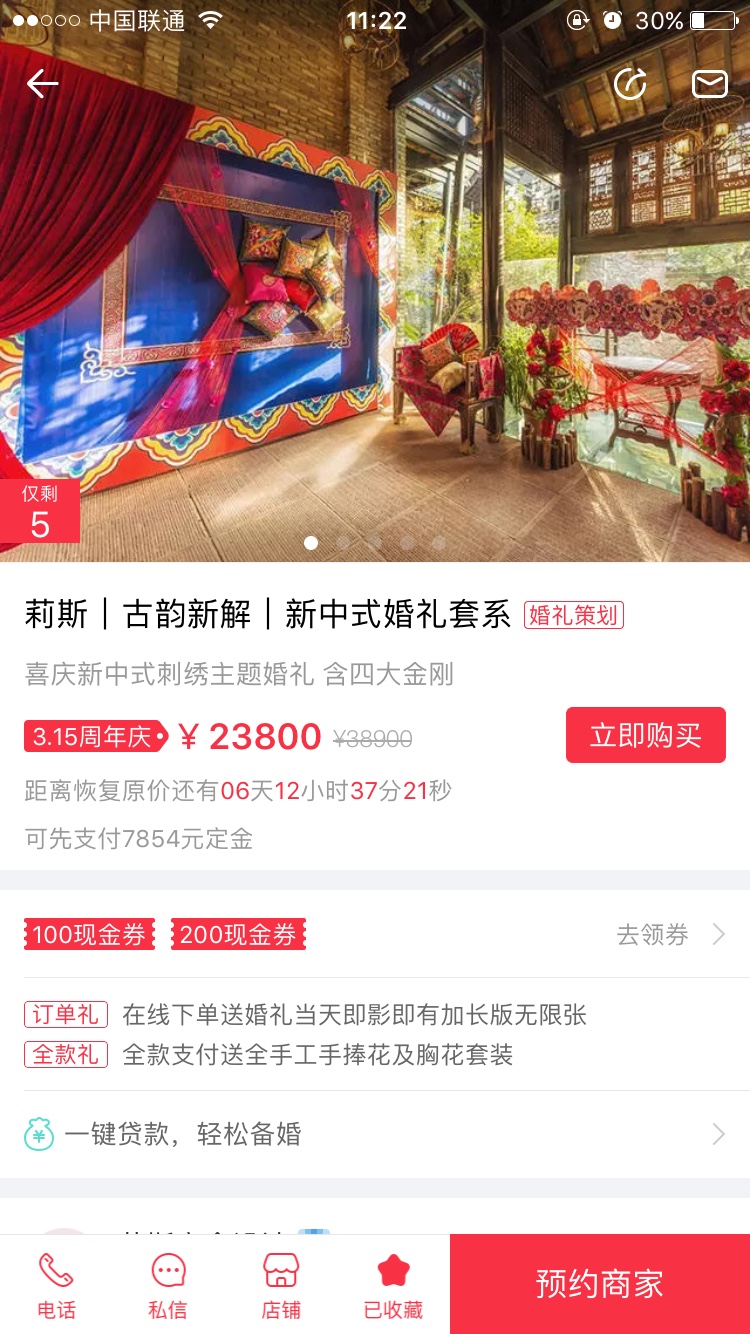Go back using the top-left arrow
This screenshot has width=750, height=1334.
click(43, 84)
